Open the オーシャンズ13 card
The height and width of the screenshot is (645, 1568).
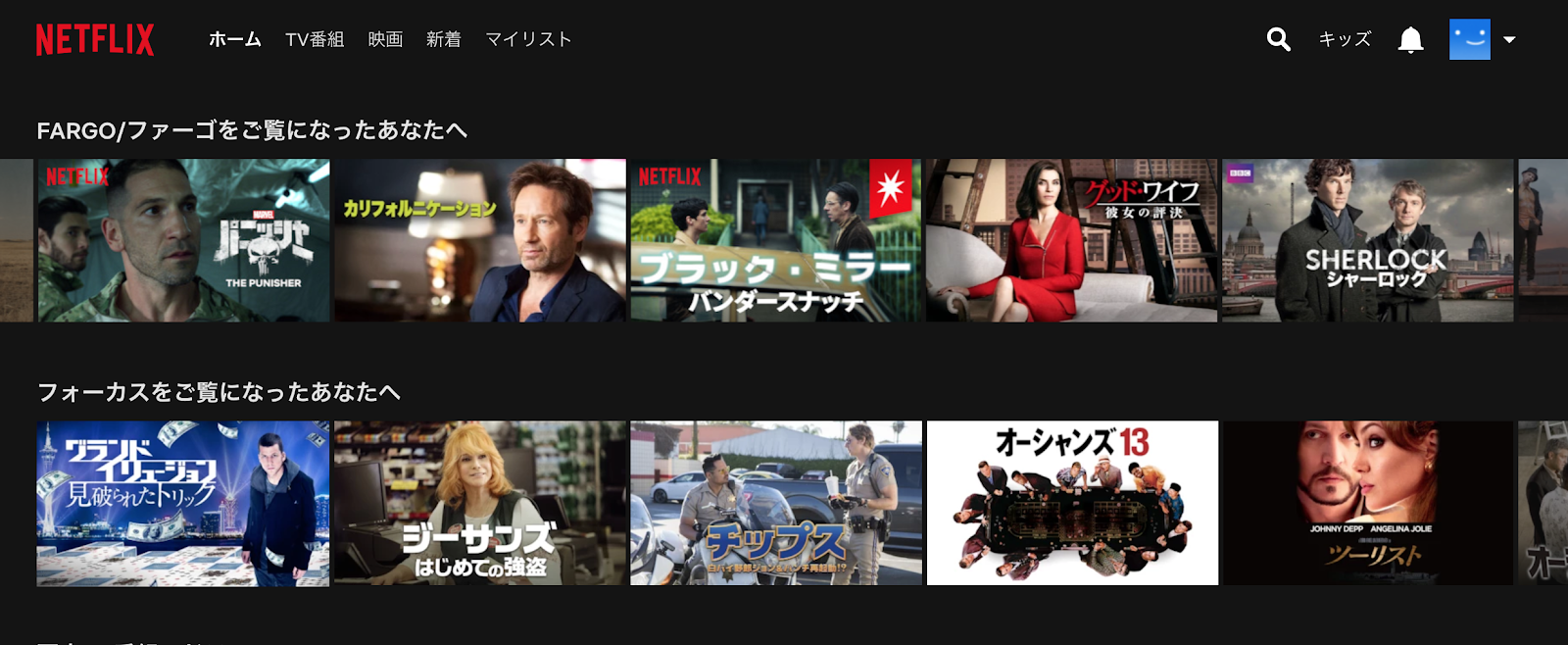coord(1071,503)
